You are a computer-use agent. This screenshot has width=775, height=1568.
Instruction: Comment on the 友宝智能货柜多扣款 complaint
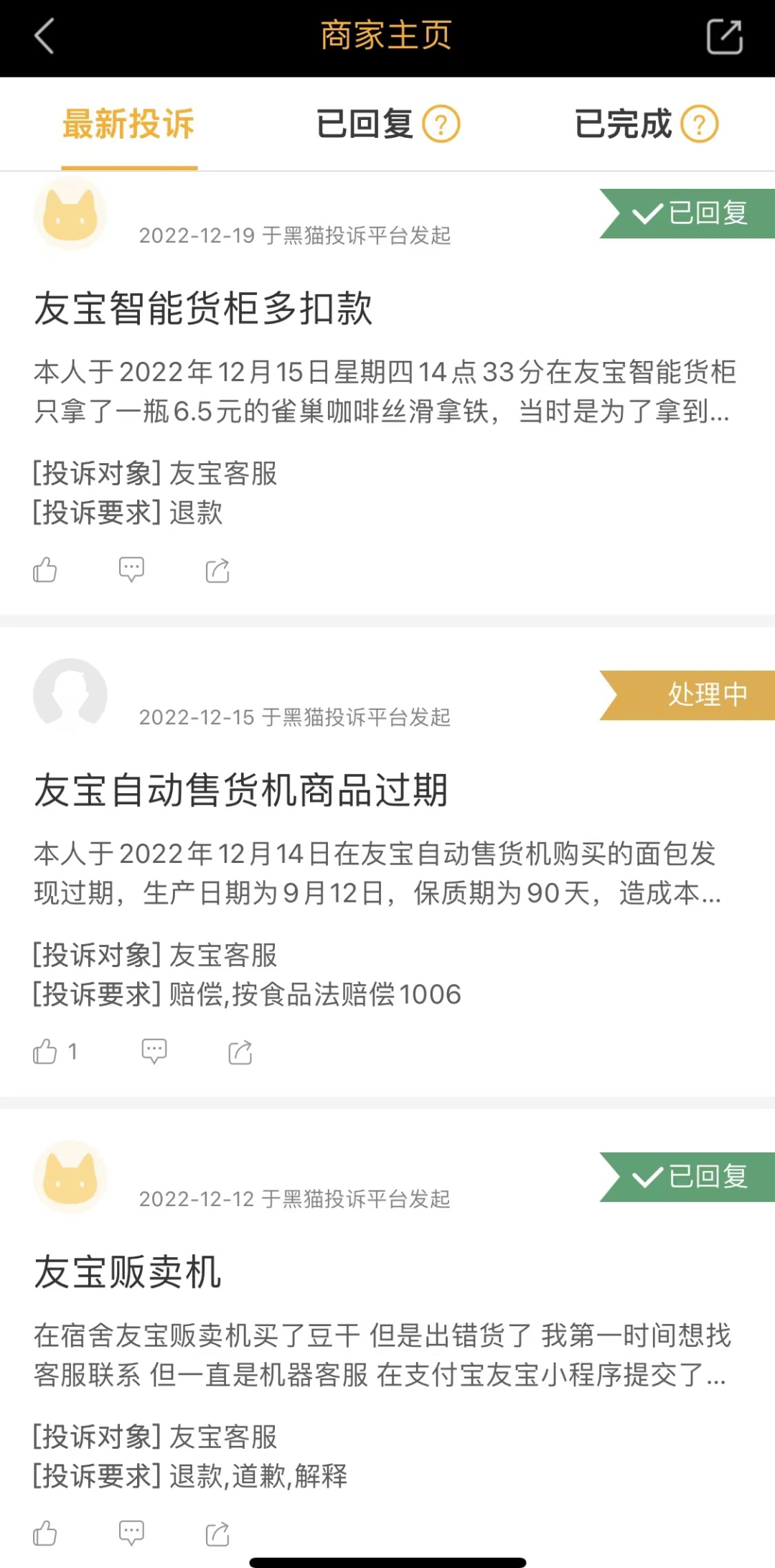[131, 571]
